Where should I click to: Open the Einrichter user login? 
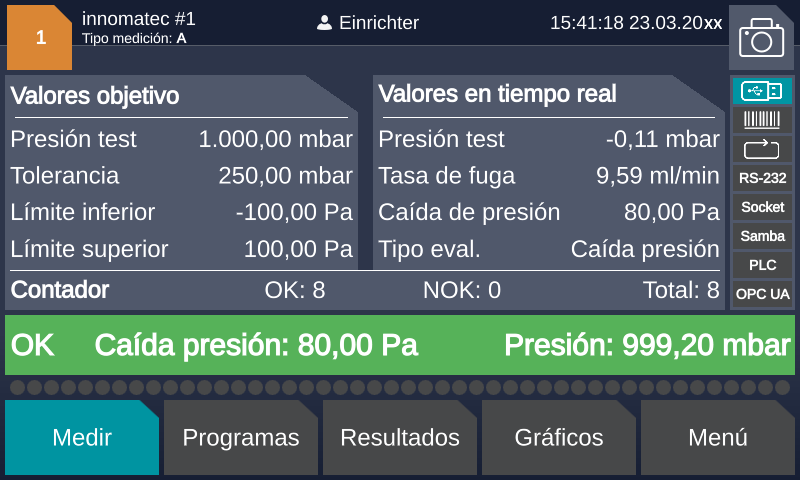pos(367,23)
